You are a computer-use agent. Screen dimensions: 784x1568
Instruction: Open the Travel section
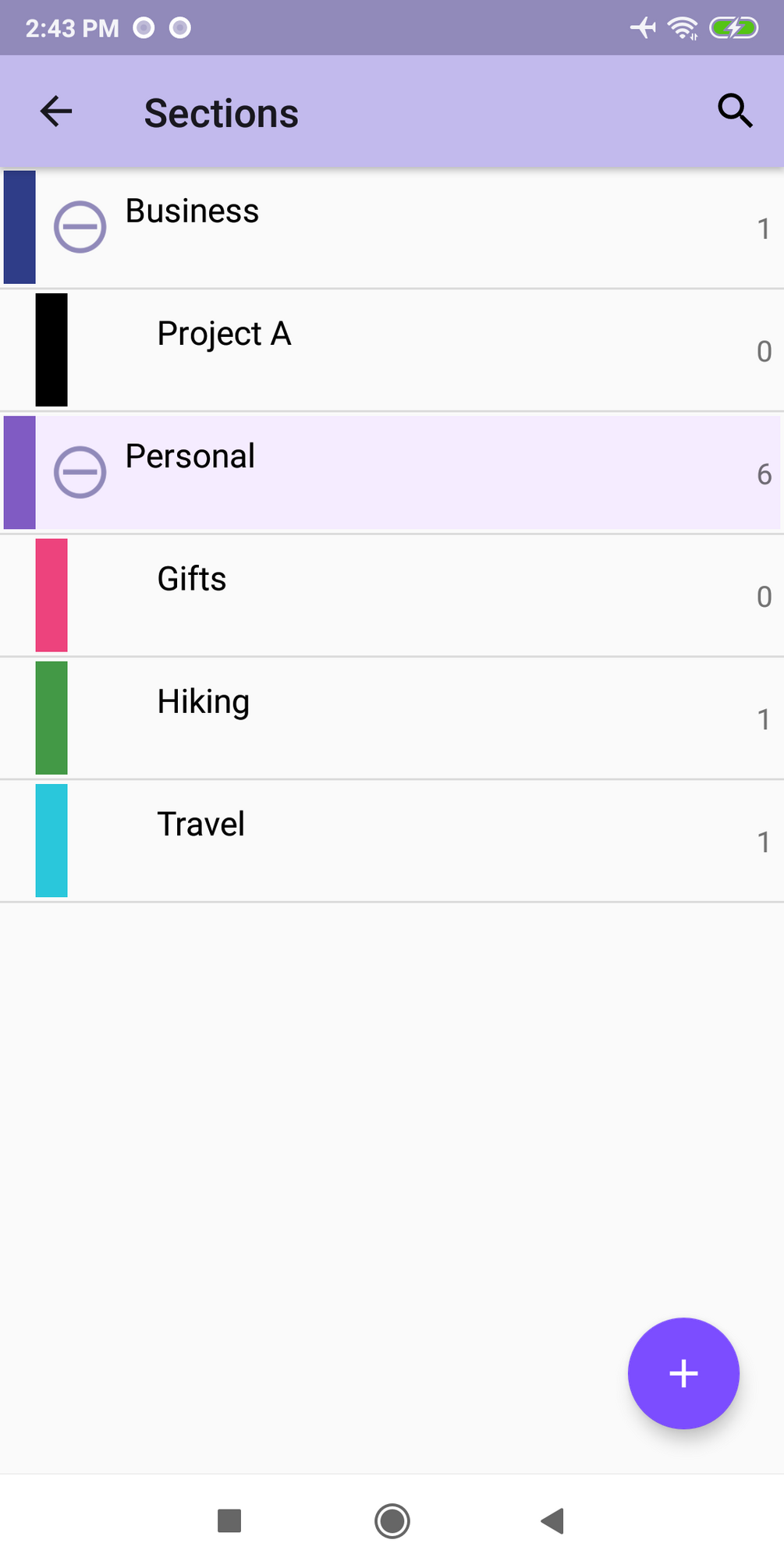tap(392, 840)
